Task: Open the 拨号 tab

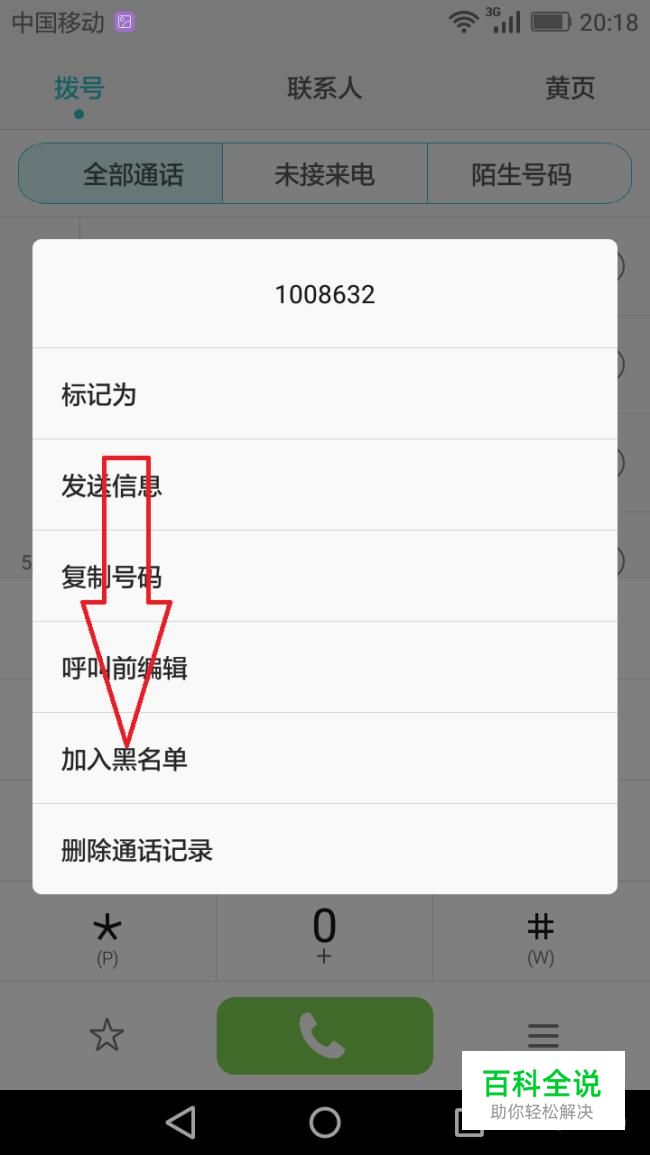Action: point(79,88)
